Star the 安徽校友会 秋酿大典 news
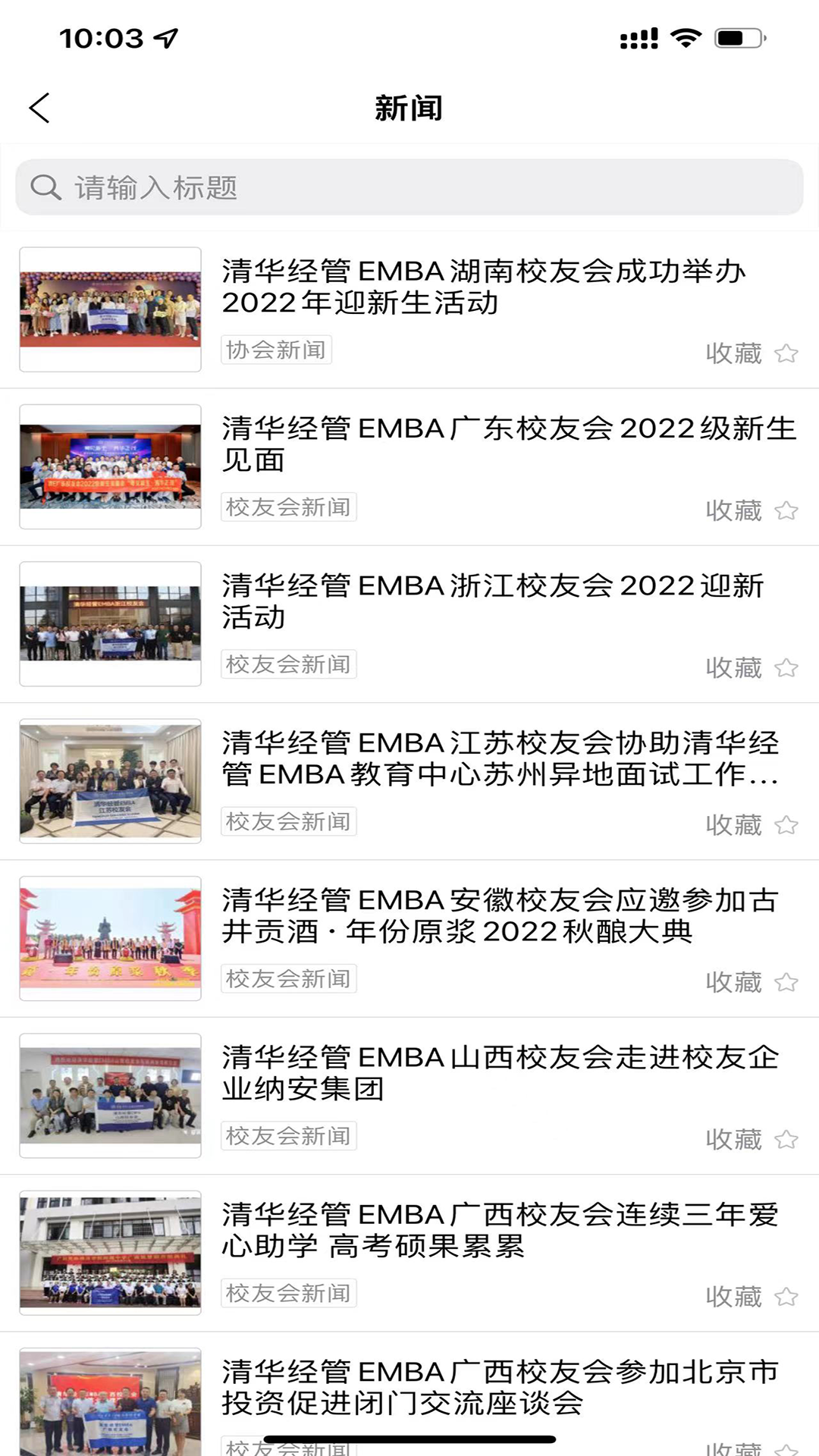 click(x=786, y=982)
